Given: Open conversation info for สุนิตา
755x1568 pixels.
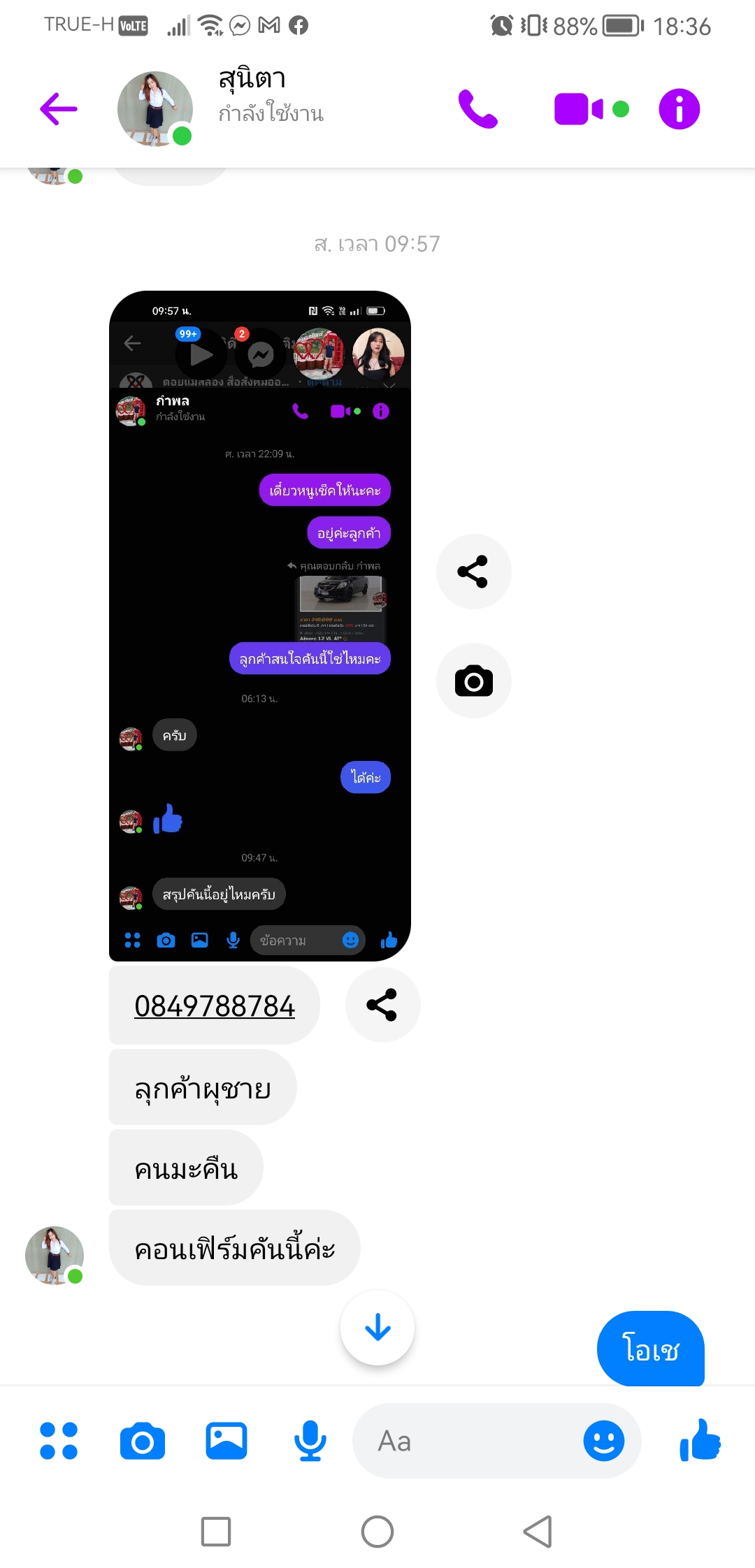Looking at the screenshot, I should point(679,109).
